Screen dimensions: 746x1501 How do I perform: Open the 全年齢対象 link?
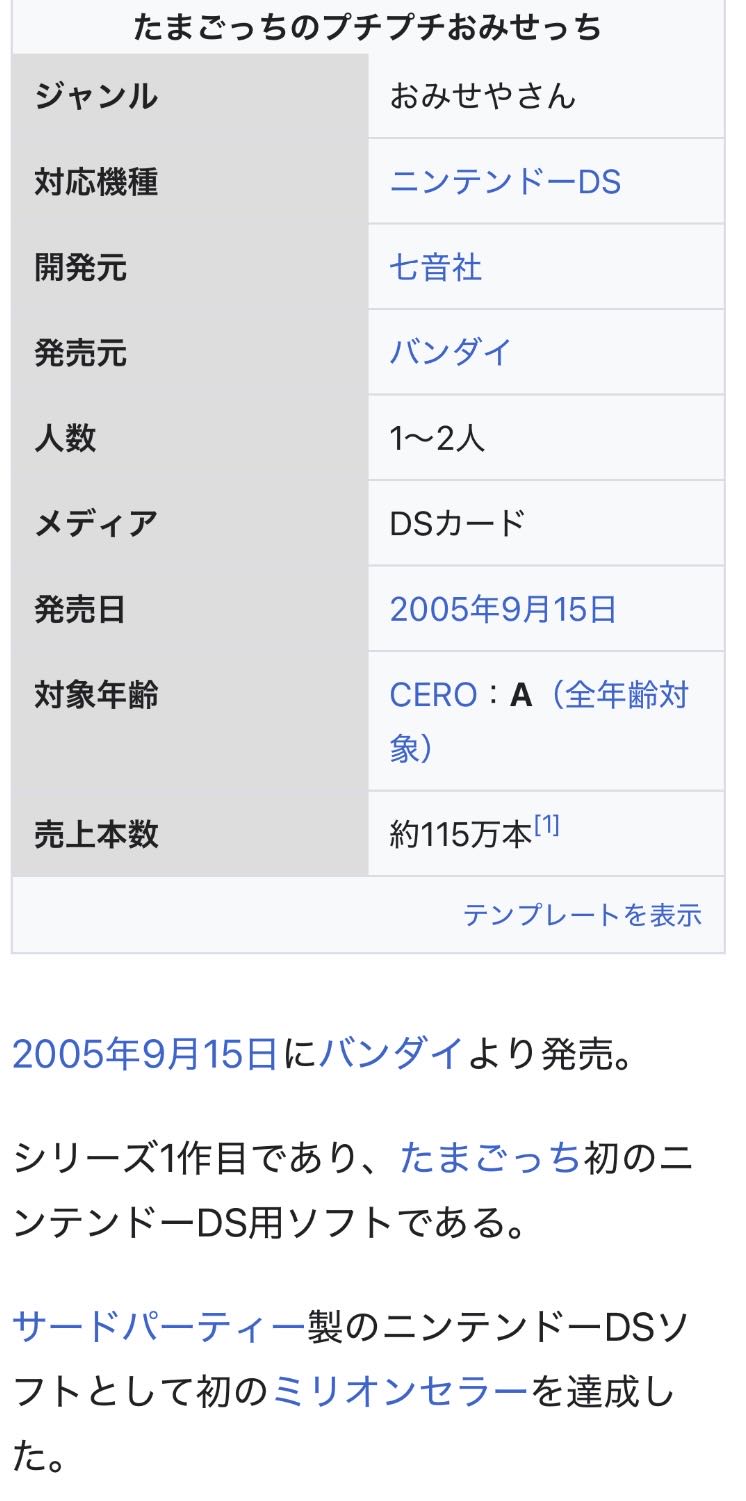tap(539, 721)
